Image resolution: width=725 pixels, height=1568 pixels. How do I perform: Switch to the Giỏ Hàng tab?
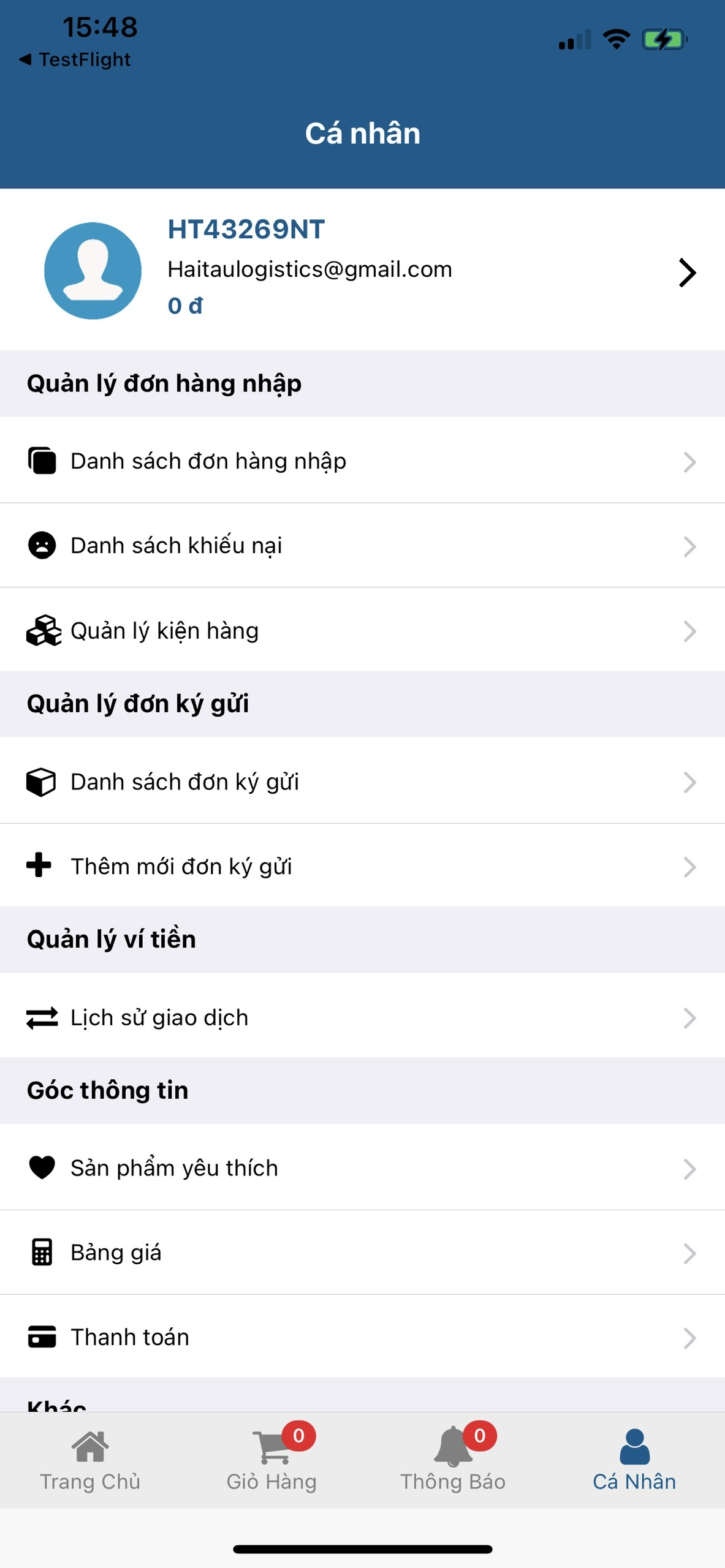pyautogui.click(x=271, y=1461)
